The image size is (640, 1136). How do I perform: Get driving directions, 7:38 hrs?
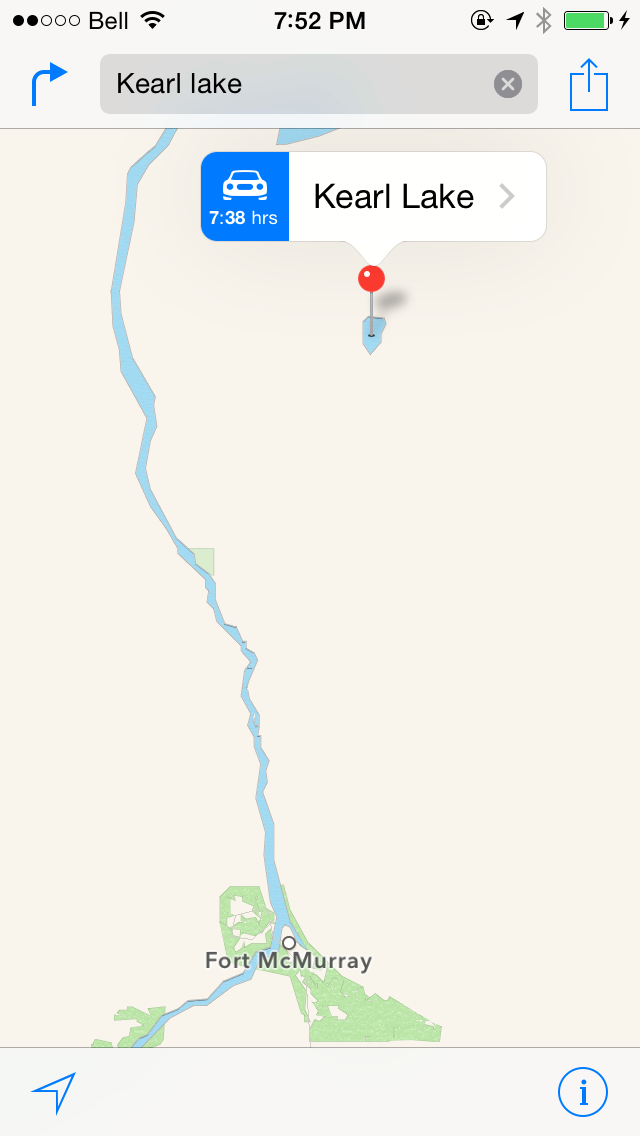point(245,196)
